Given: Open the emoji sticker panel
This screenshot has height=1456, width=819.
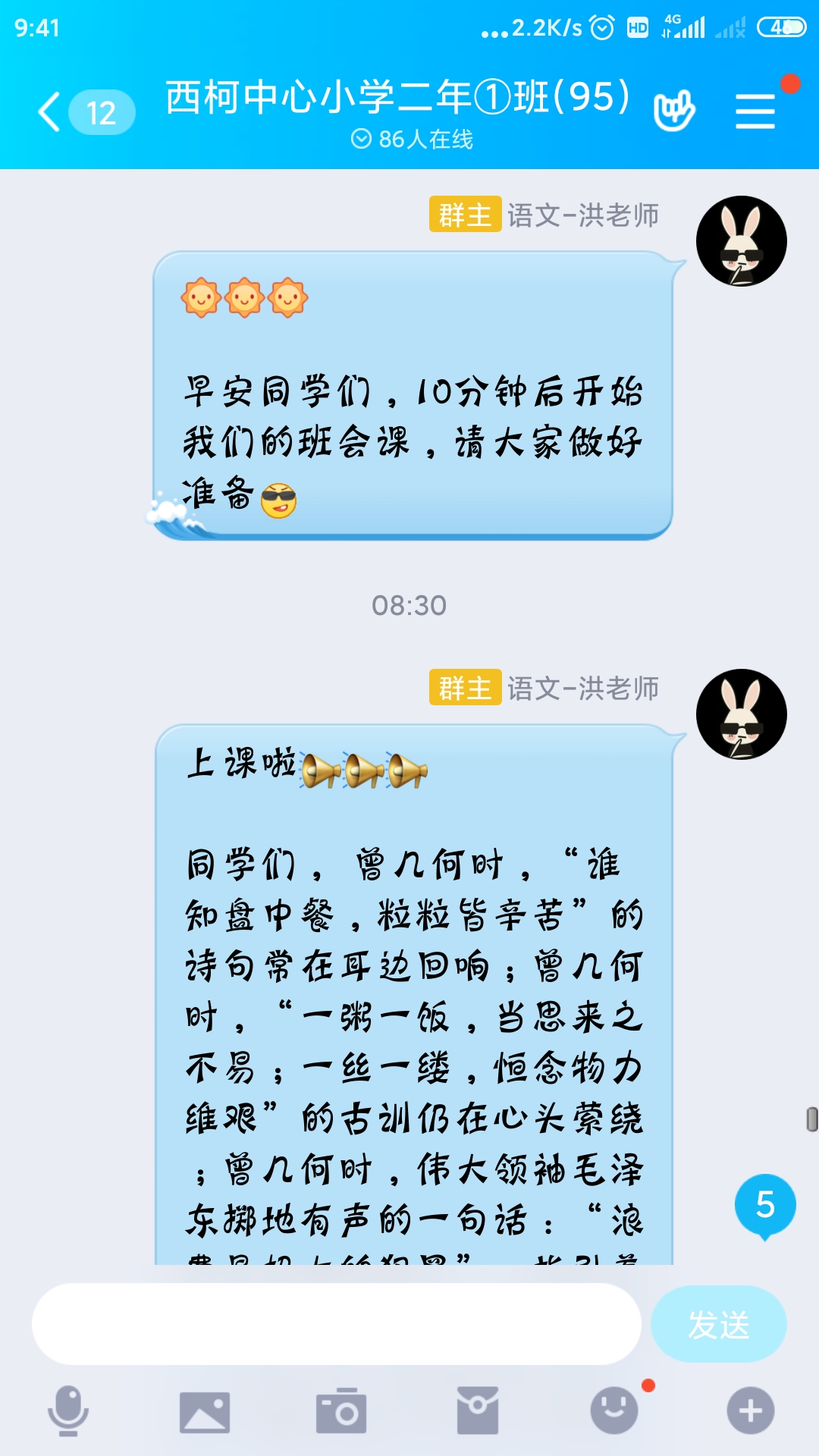Looking at the screenshot, I should pos(614,1411).
